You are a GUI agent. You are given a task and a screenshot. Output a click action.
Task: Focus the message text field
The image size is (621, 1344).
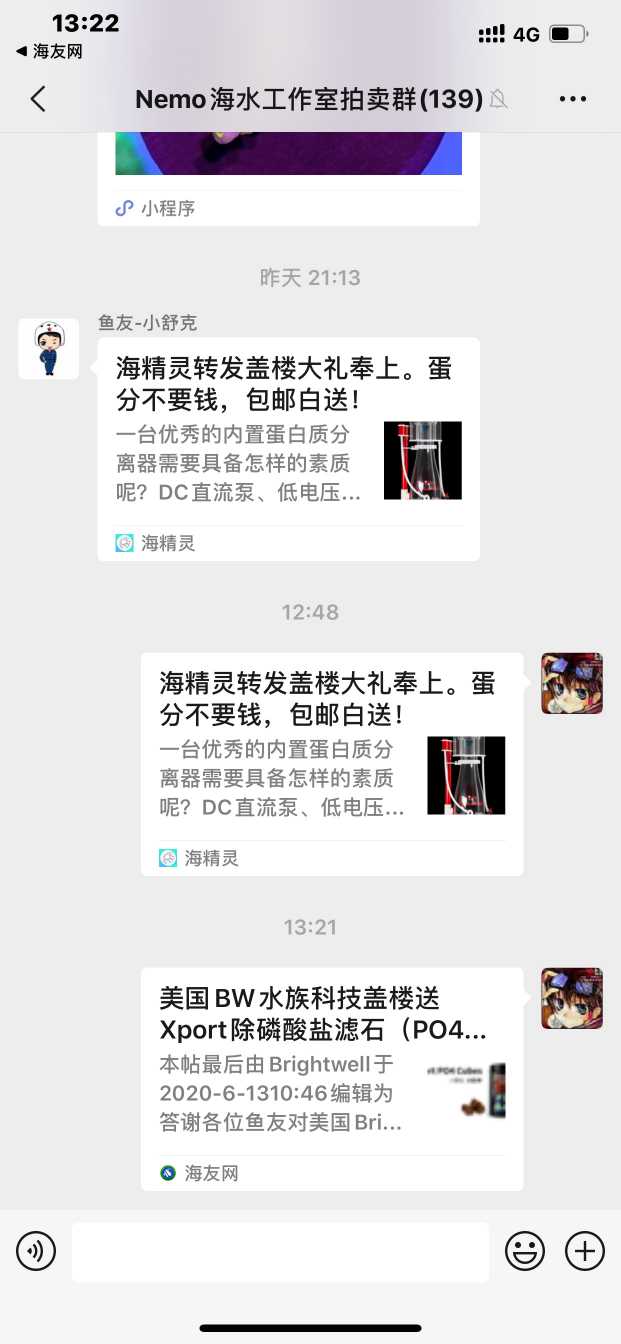tap(280, 1251)
